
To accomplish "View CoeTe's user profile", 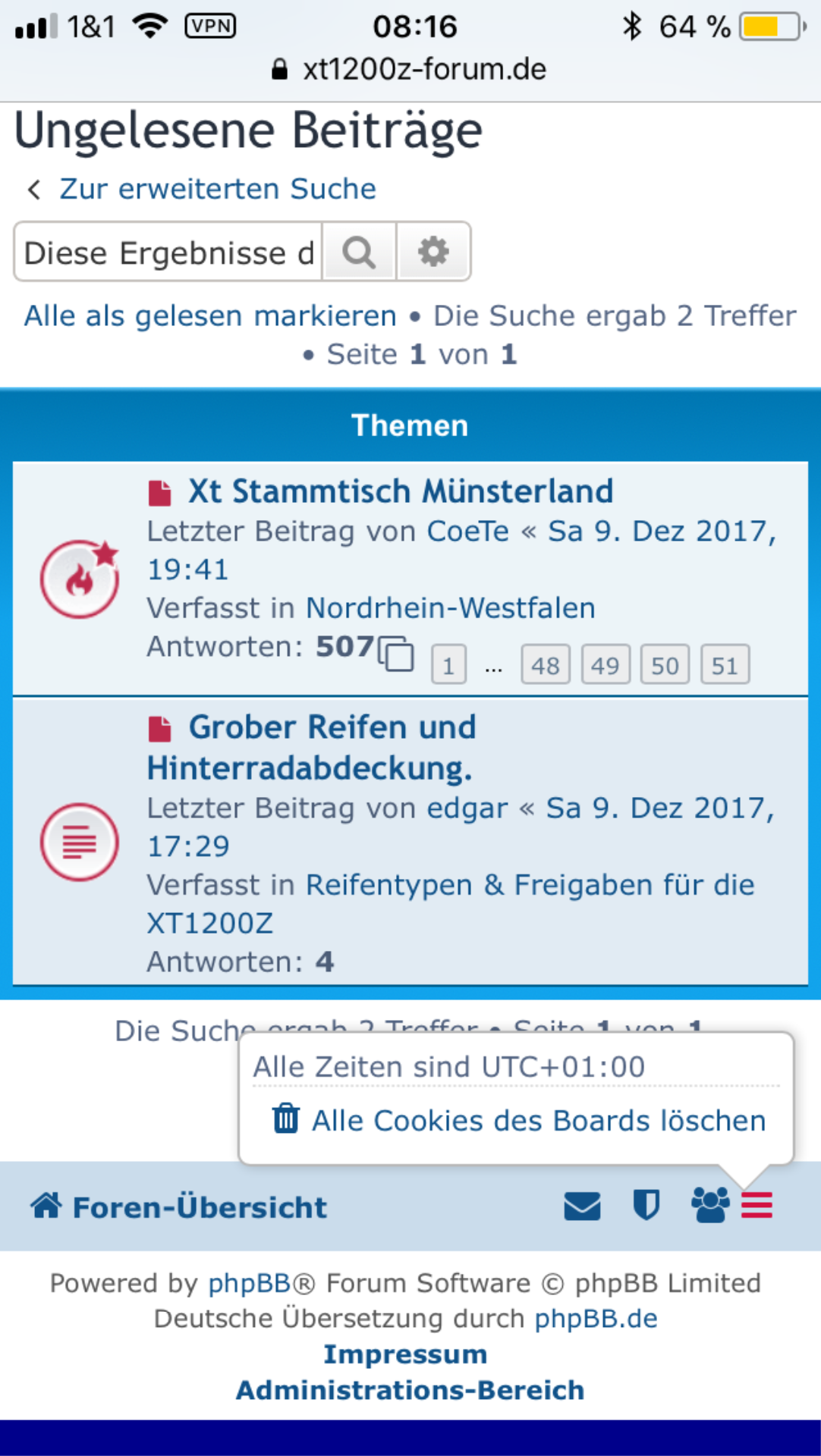I will 467,532.
